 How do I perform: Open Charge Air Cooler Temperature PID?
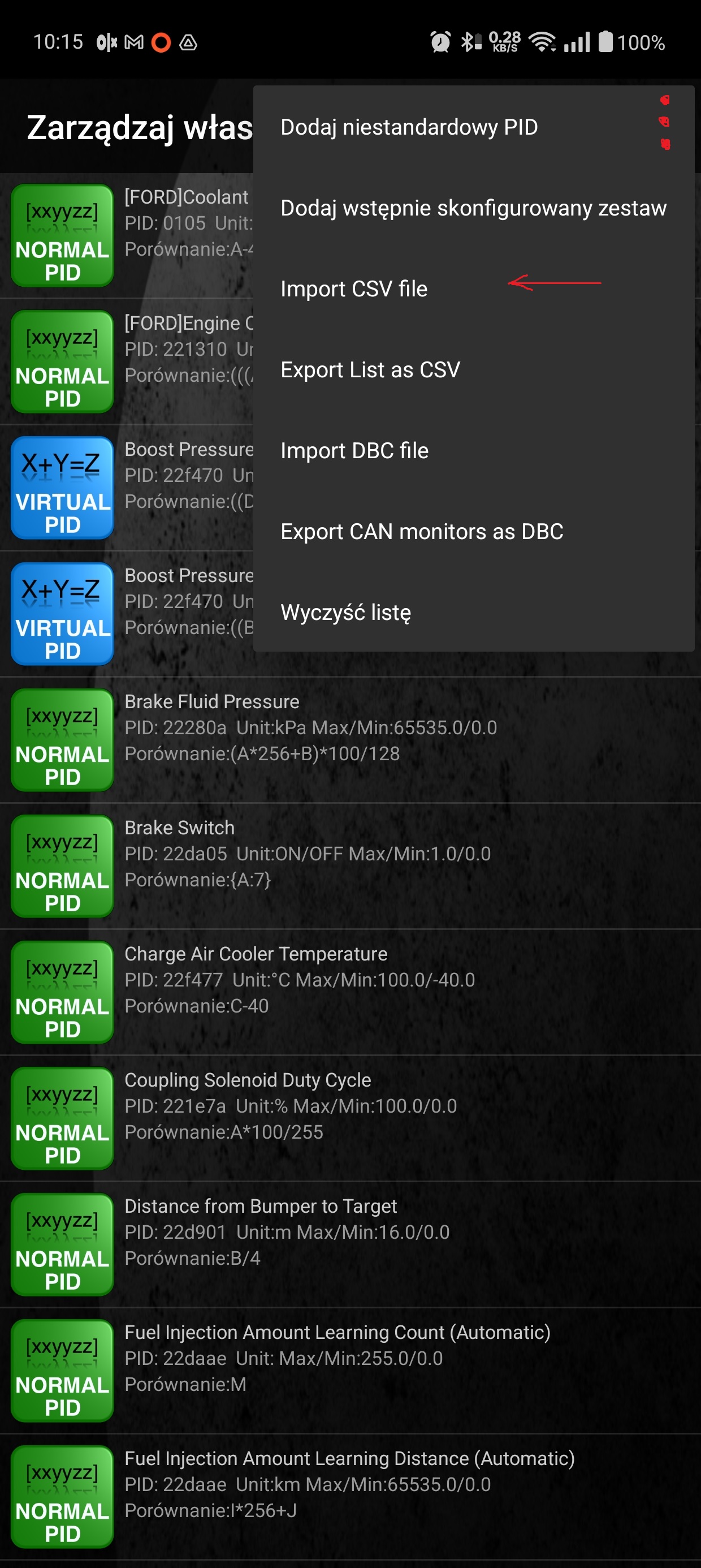[x=350, y=992]
